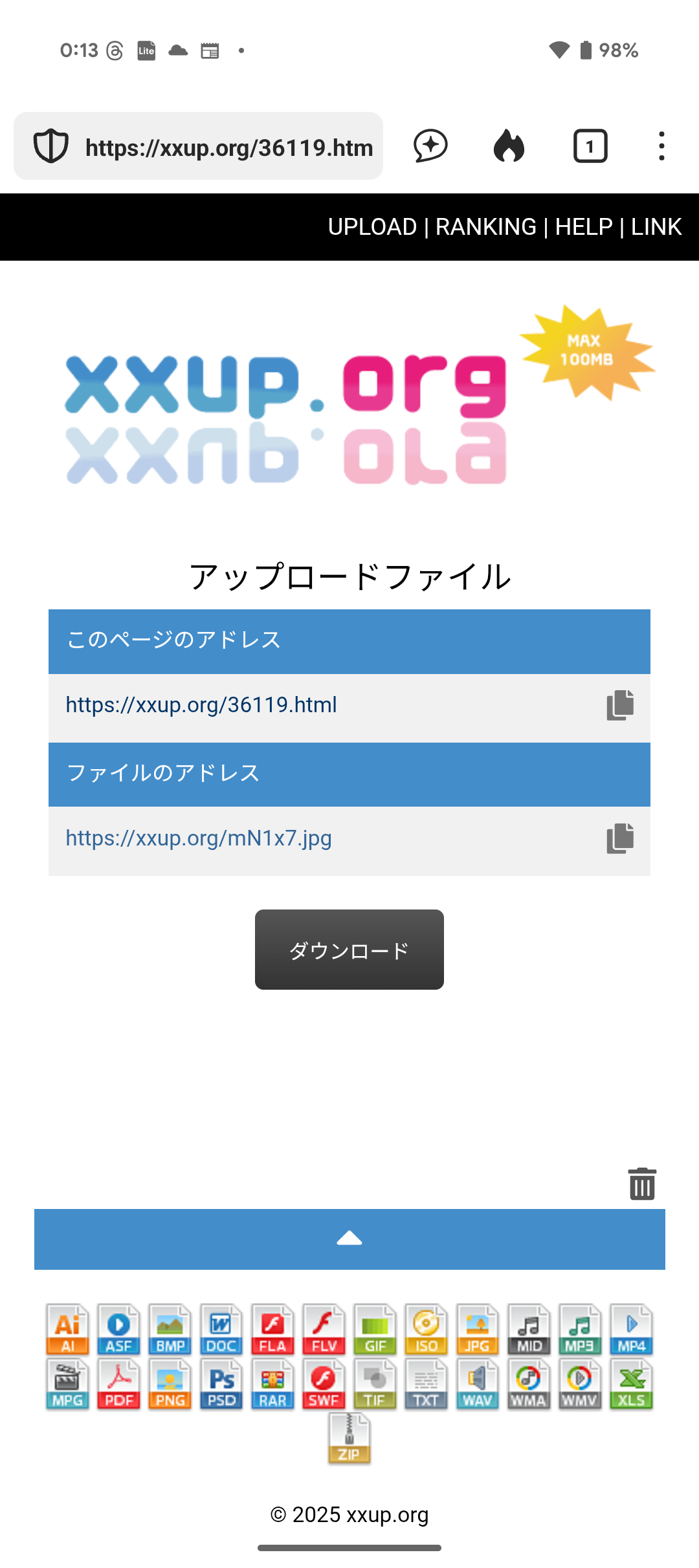Open the RANKING link
The height and width of the screenshot is (1568, 699).
click(485, 227)
